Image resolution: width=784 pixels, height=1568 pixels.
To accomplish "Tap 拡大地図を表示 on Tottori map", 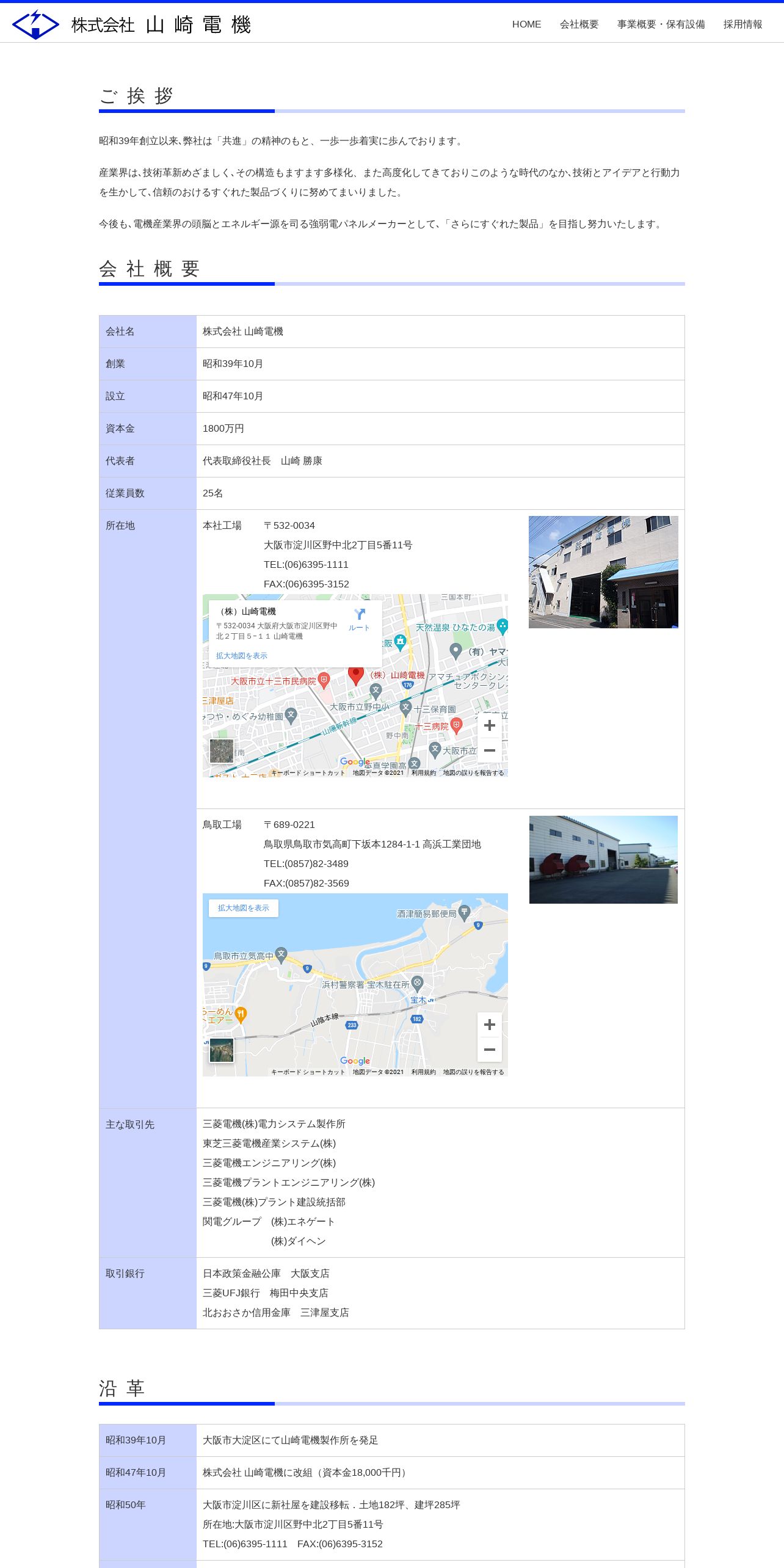I will [x=243, y=908].
